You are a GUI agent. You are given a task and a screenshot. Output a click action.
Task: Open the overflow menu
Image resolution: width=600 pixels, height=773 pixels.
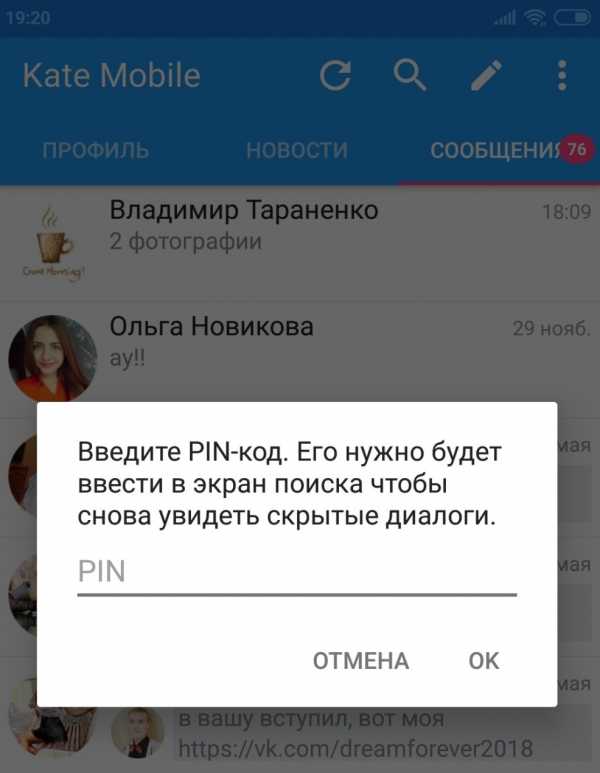562,76
